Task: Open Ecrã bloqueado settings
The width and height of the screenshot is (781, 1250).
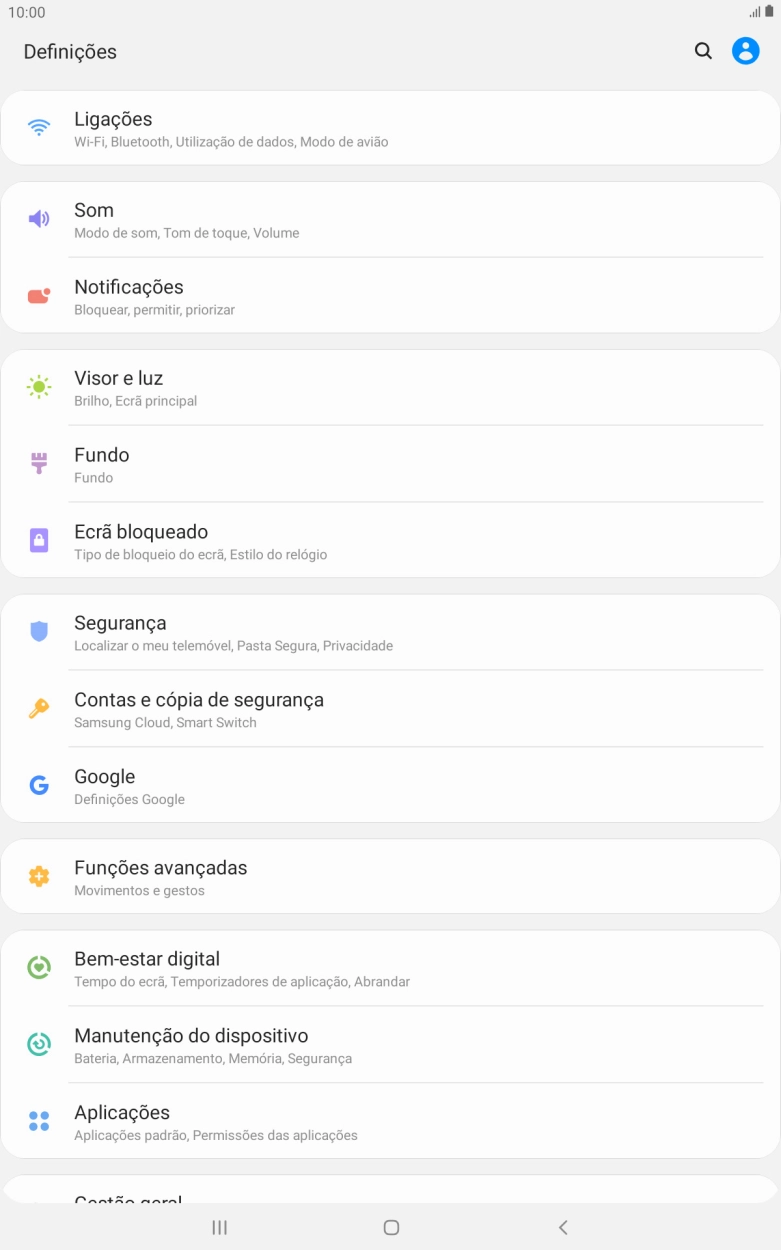Action: (x=390, y=541)
